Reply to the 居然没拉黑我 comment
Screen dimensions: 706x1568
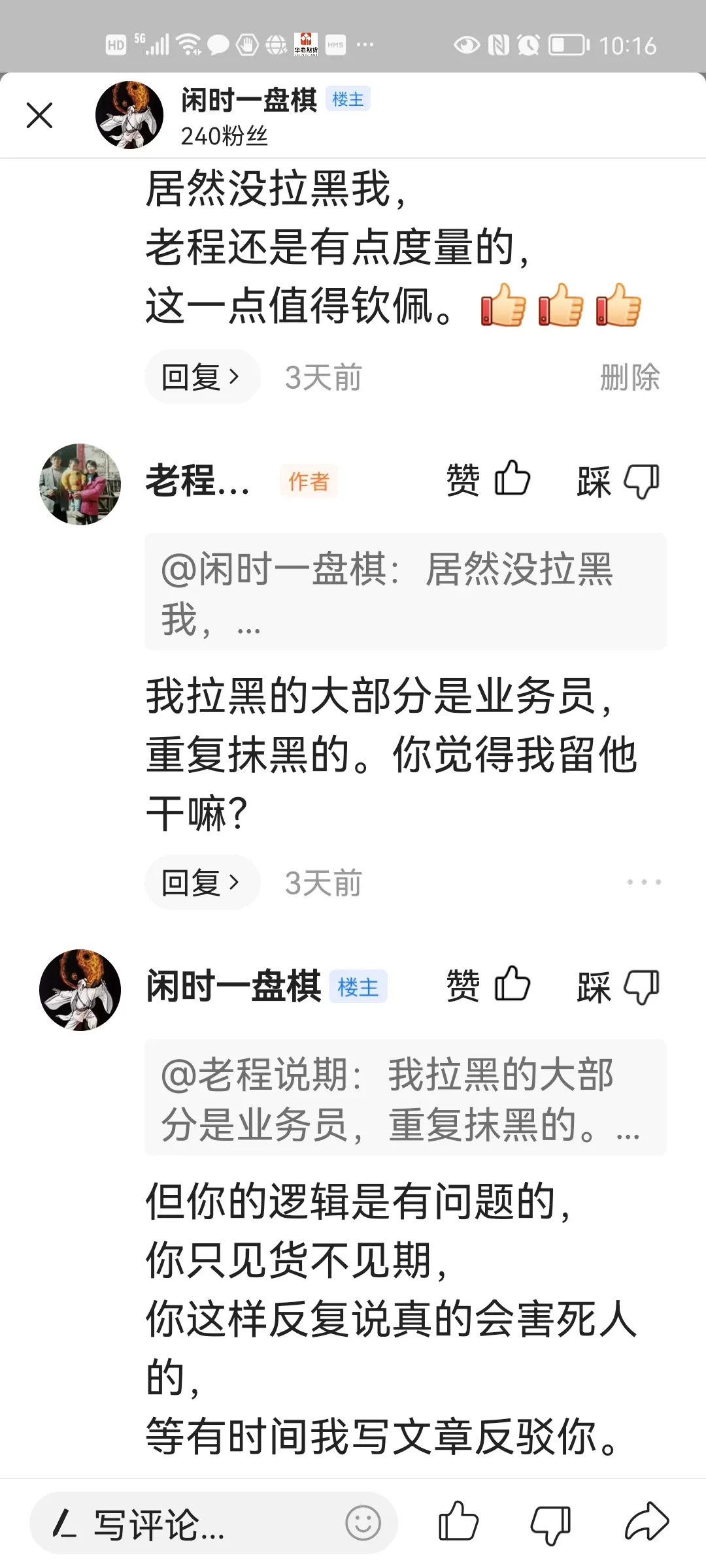(201, 377)
